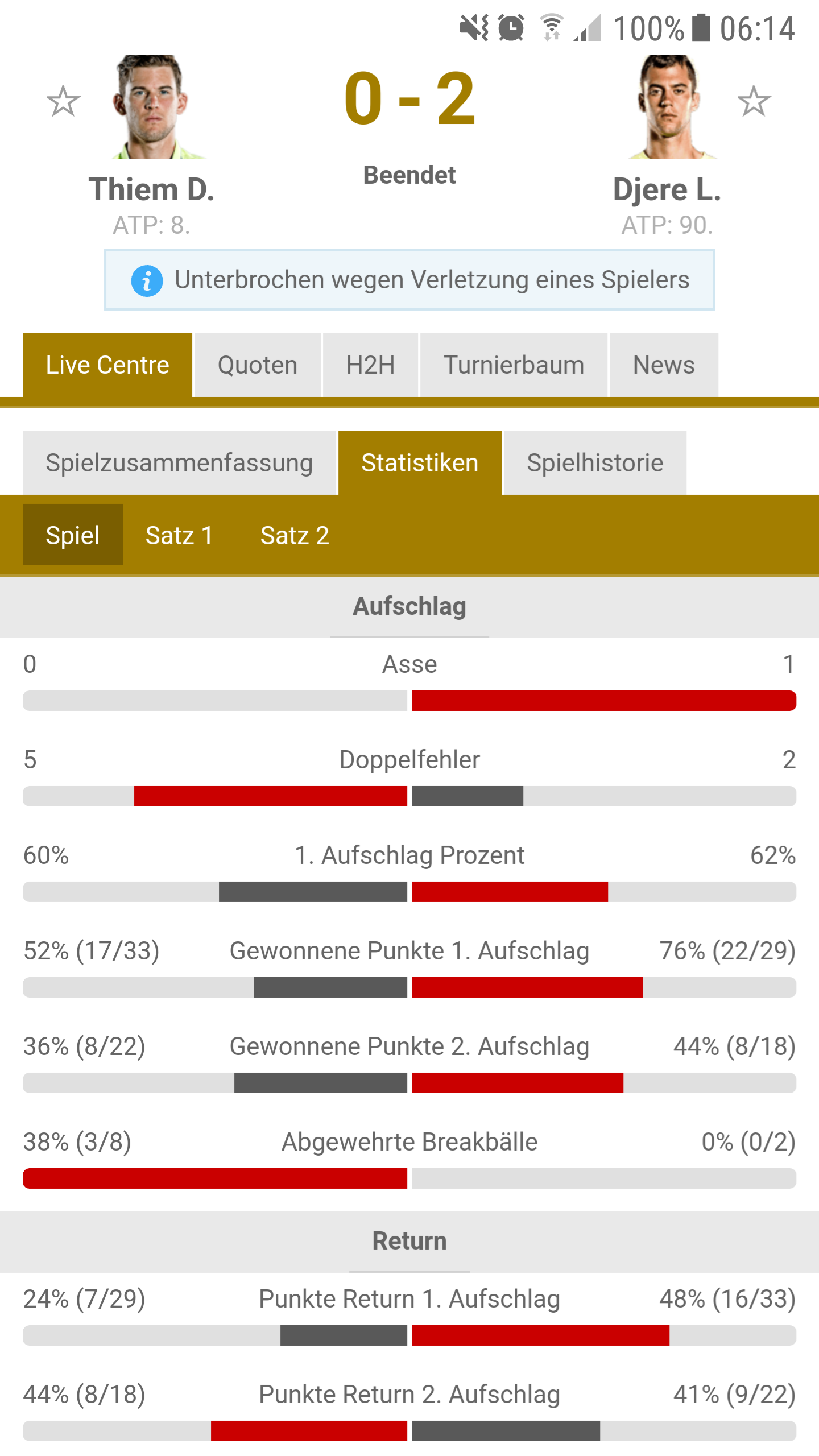Screen dimensions: 819x1456
Task: Show statistics for Satz 1
Action: click(179, 535)
